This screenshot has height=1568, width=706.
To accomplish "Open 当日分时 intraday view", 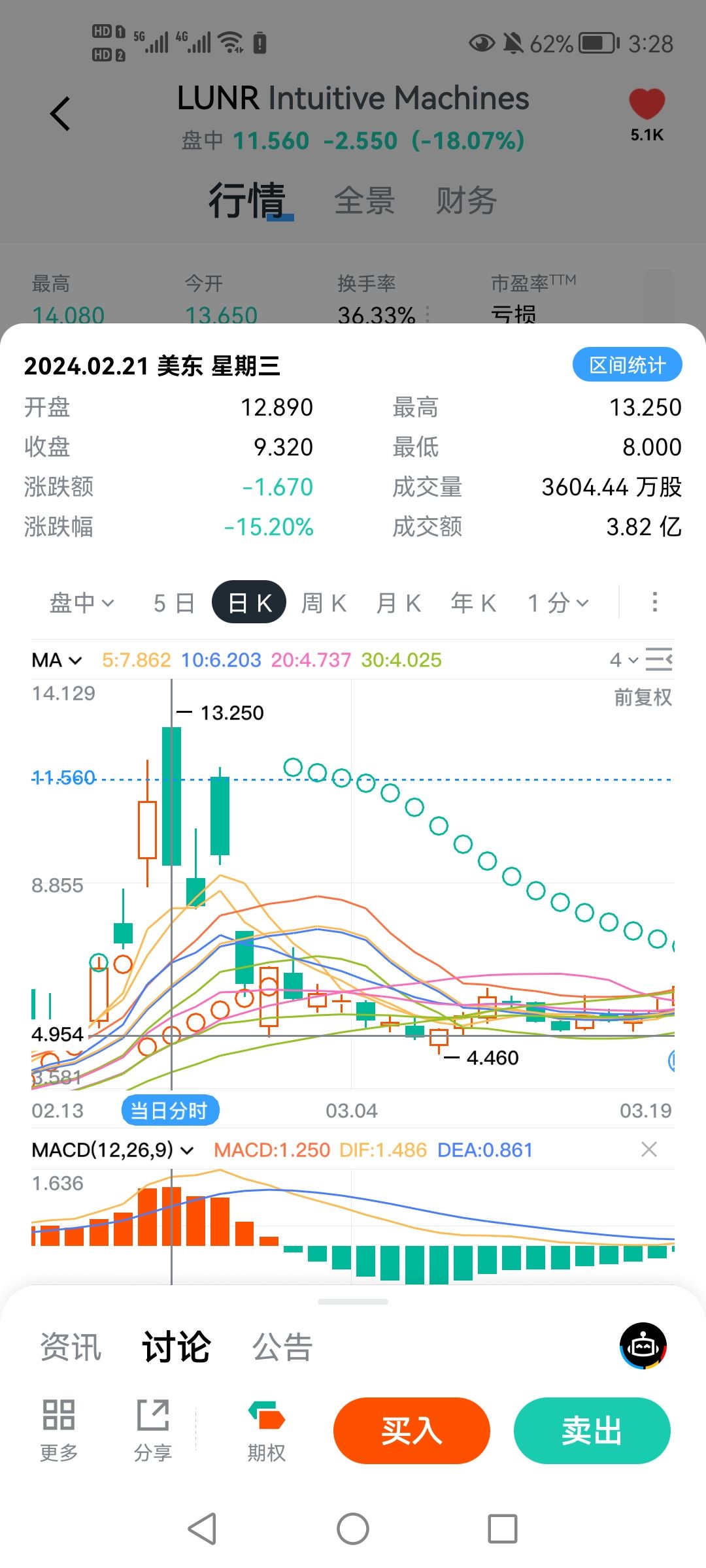I will (x=170, y=1110).
